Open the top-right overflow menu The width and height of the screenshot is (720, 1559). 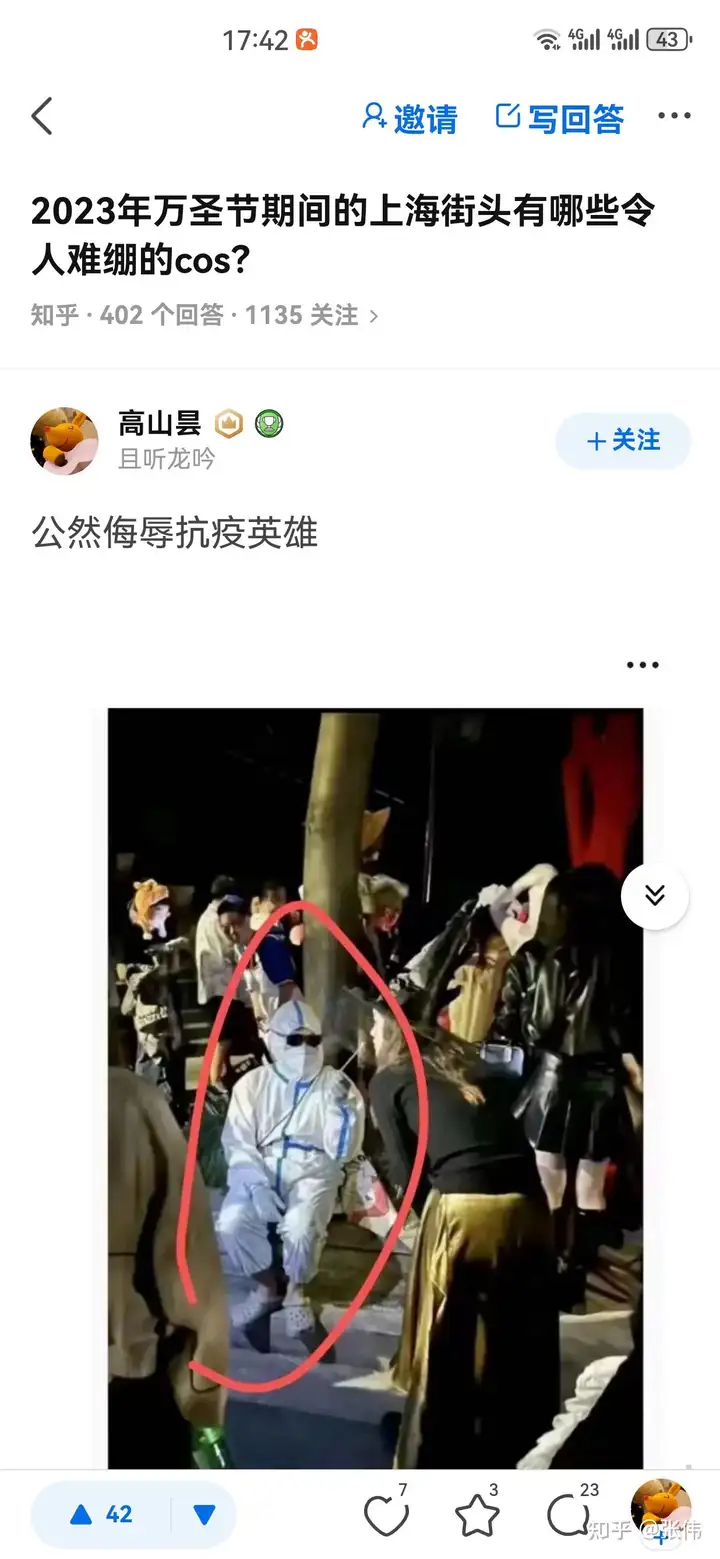[675, 117]
